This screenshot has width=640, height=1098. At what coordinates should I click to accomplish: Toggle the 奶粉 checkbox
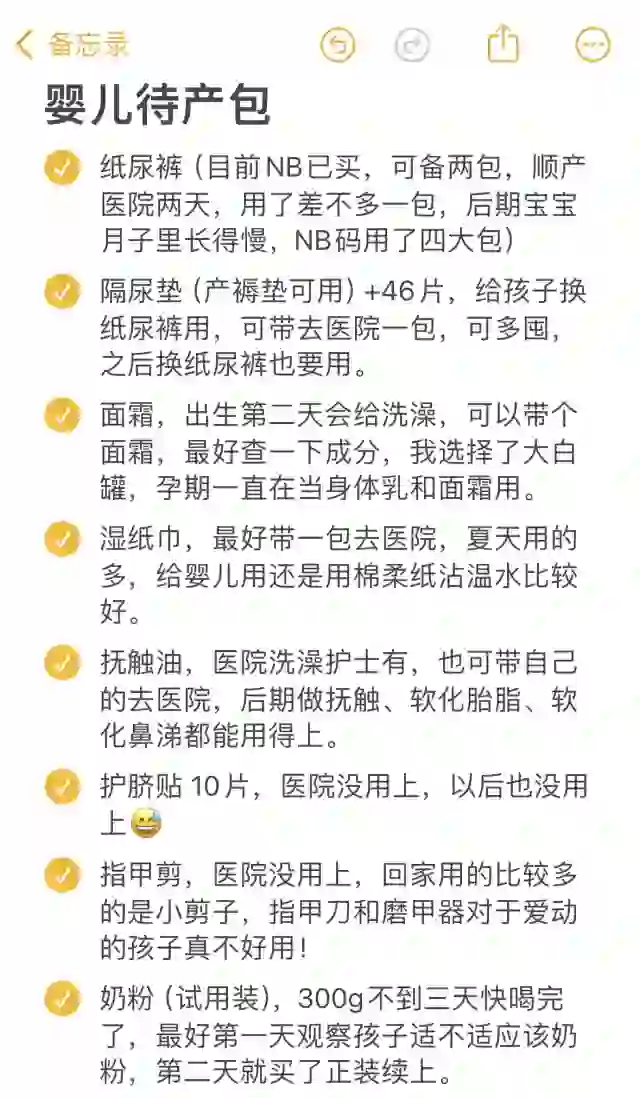[62, 998]
